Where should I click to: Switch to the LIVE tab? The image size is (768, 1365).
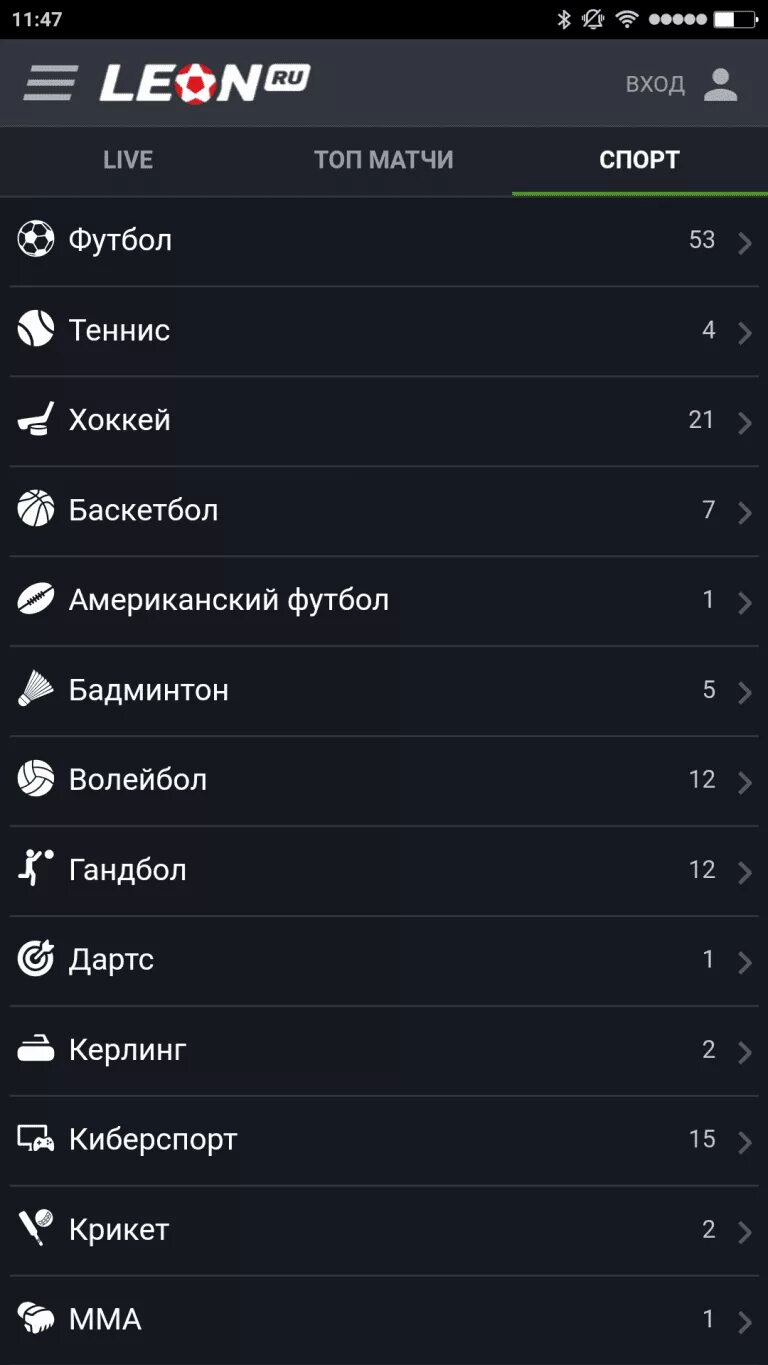(127, 160)
